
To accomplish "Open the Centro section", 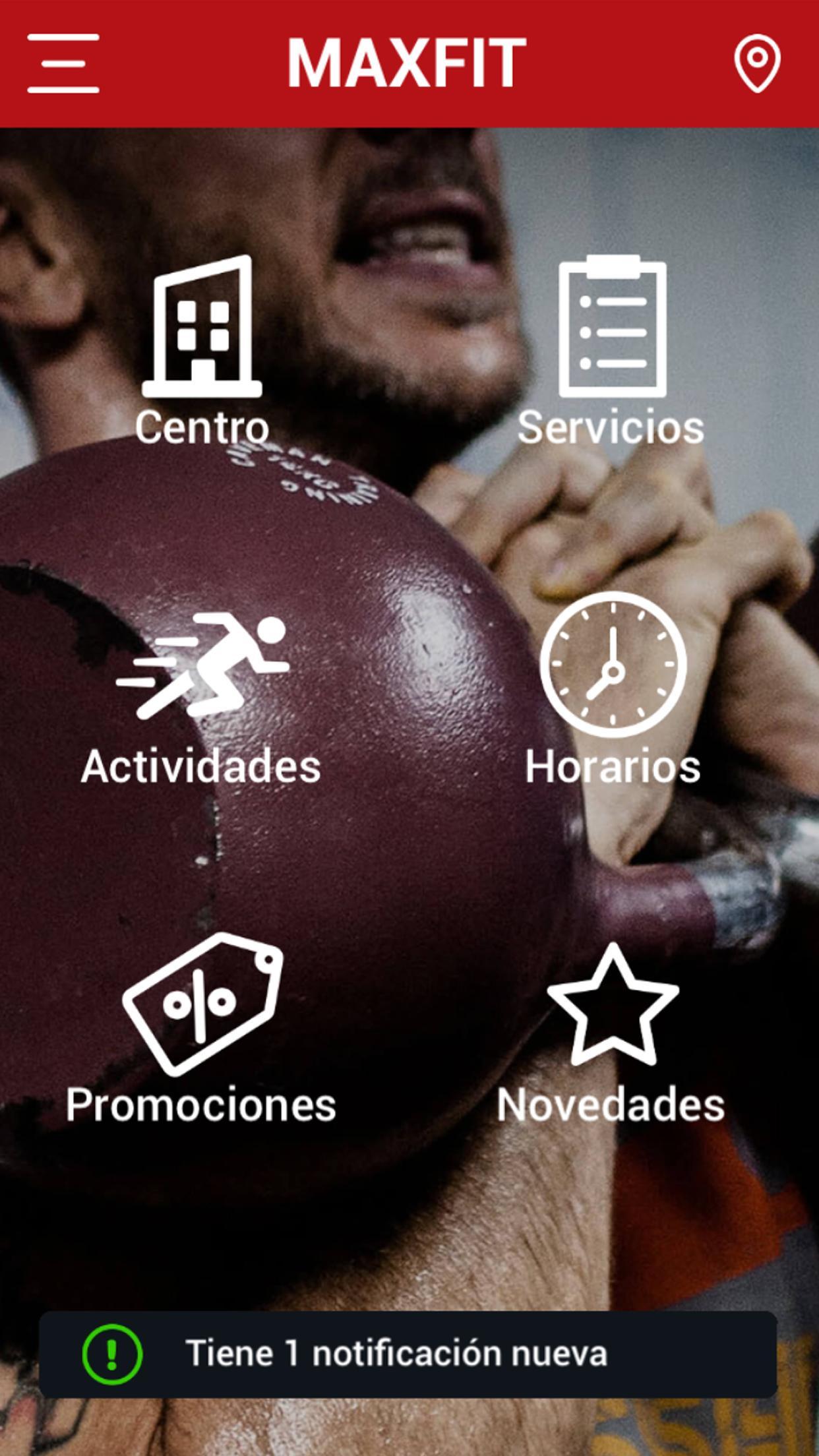I will [x=202, y=351].
